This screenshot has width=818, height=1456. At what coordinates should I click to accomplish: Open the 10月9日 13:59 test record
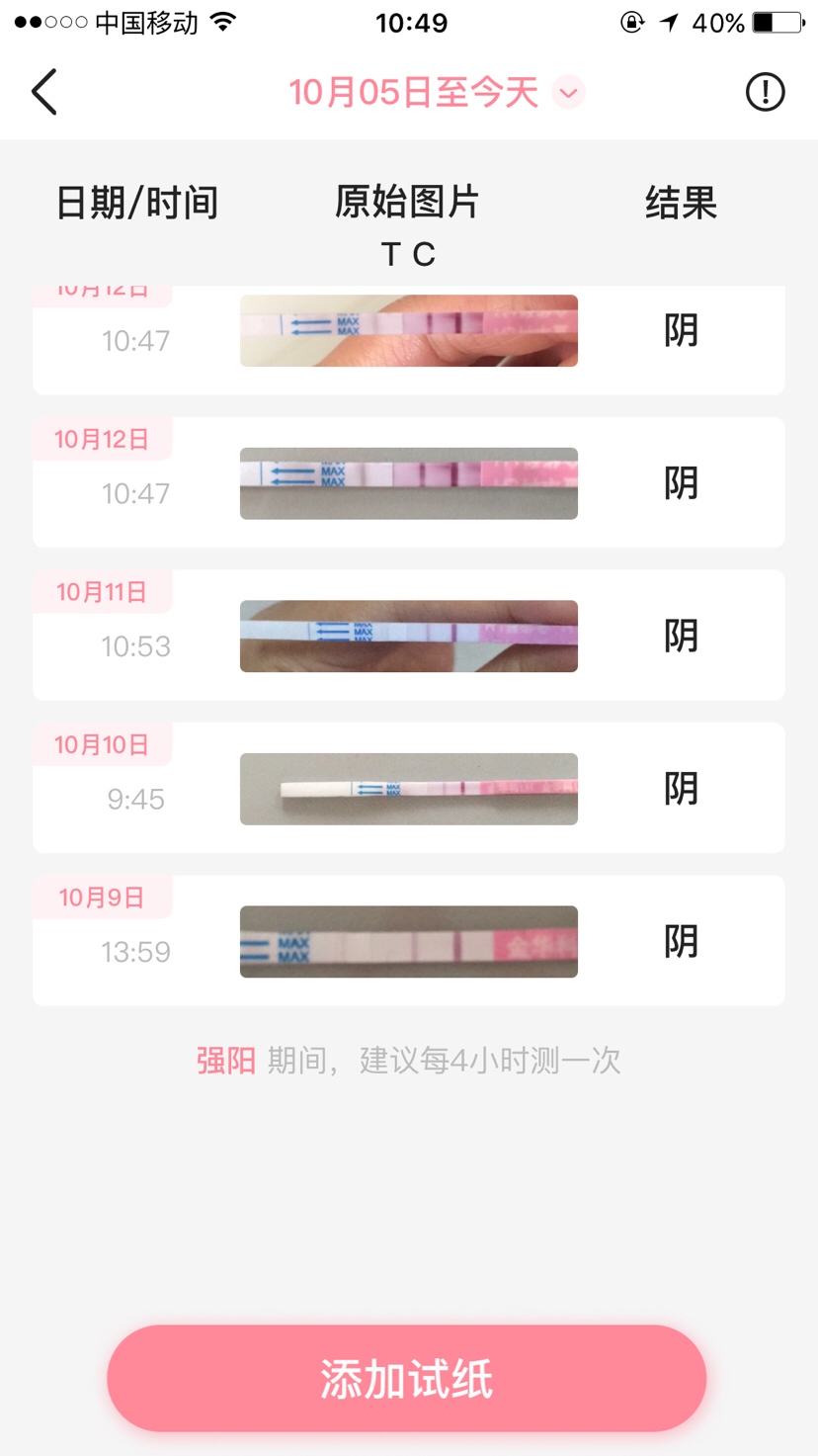click(408, 941)
